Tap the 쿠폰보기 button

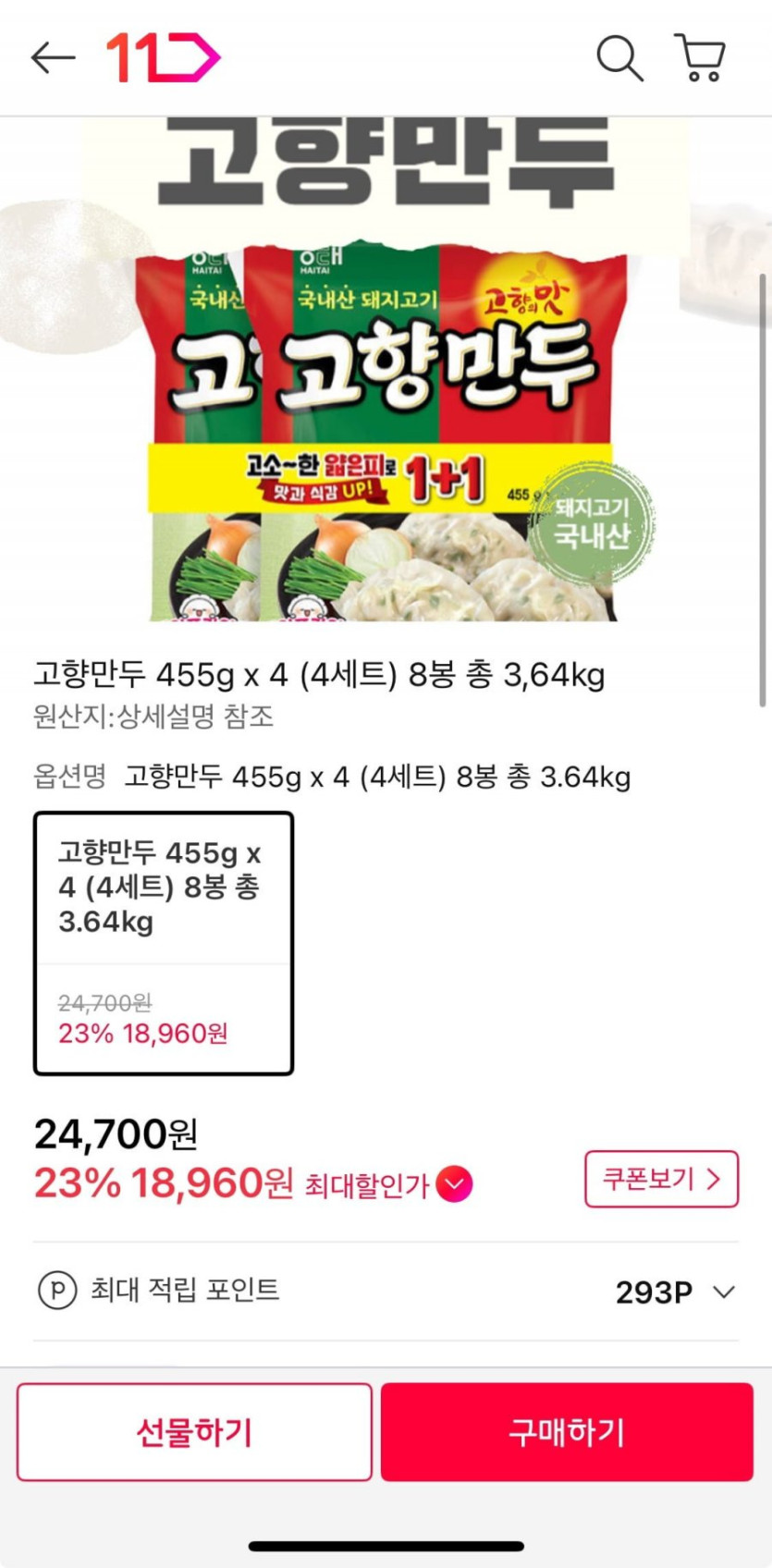[x=661, y=1179]
